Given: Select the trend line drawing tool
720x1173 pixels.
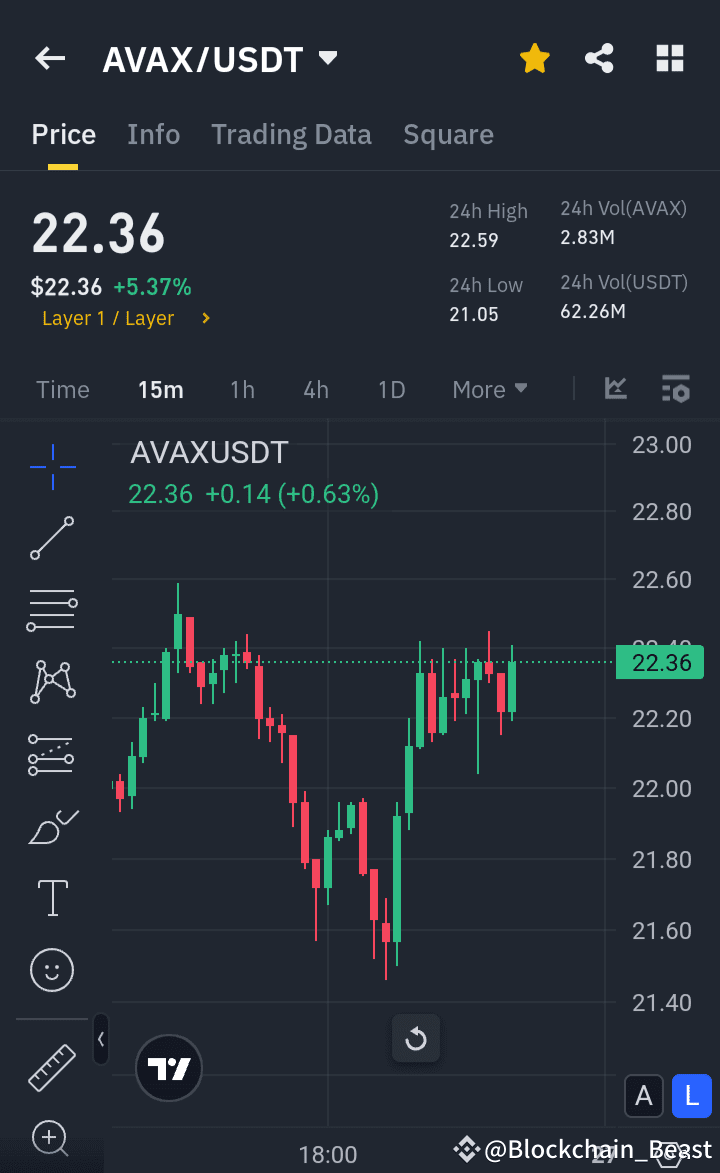Looking at the screenshot, I should 51,538.
